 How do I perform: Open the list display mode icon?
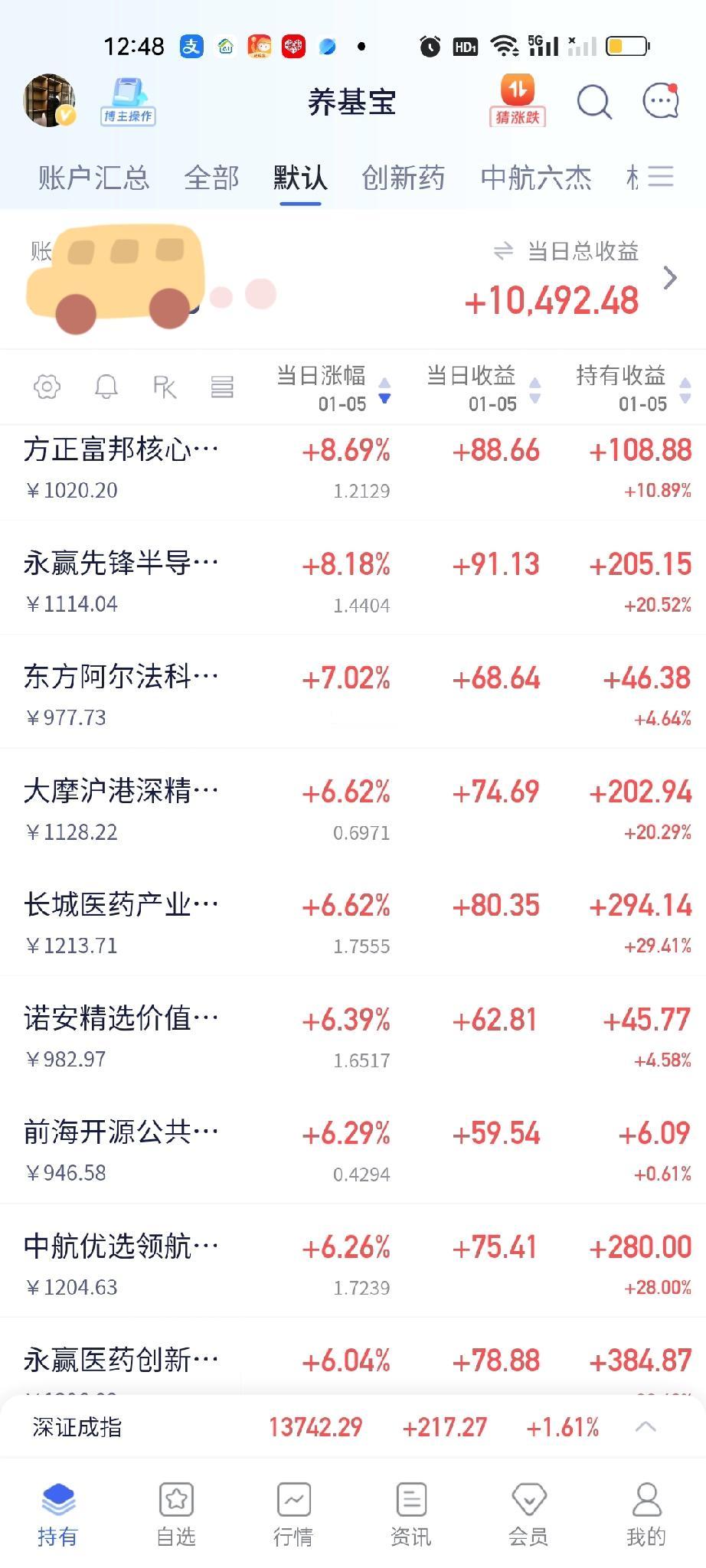tap(221, 387)
